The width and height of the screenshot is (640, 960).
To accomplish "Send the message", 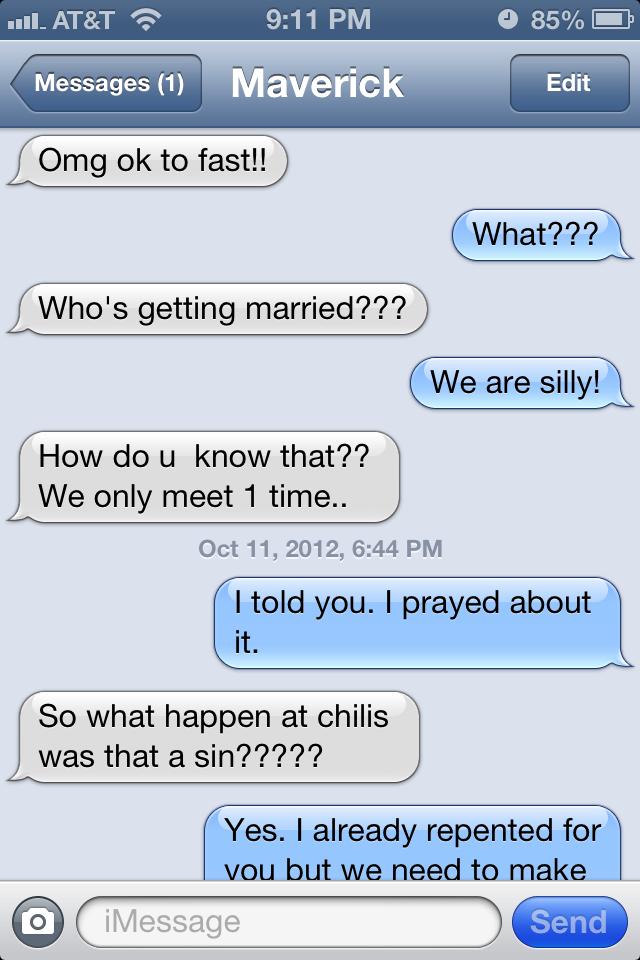I will point(568,921).
